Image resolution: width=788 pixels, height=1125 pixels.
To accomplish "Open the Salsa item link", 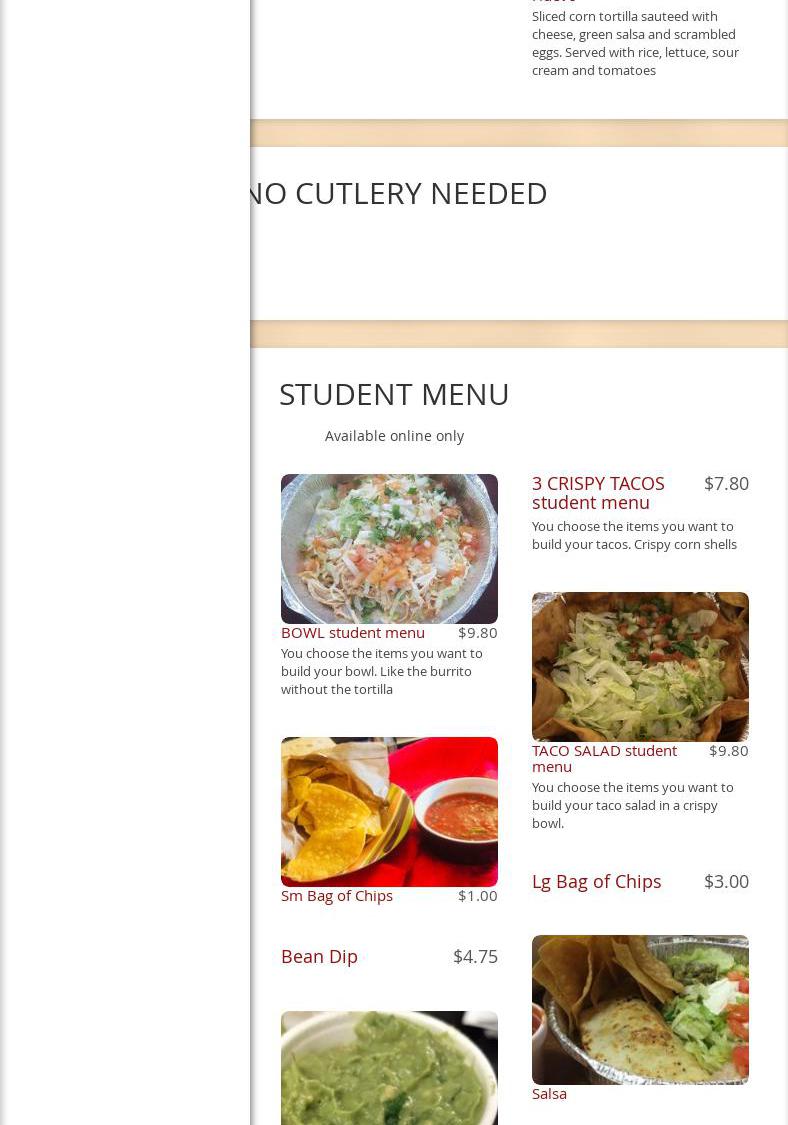I will tap(549, 1093).
